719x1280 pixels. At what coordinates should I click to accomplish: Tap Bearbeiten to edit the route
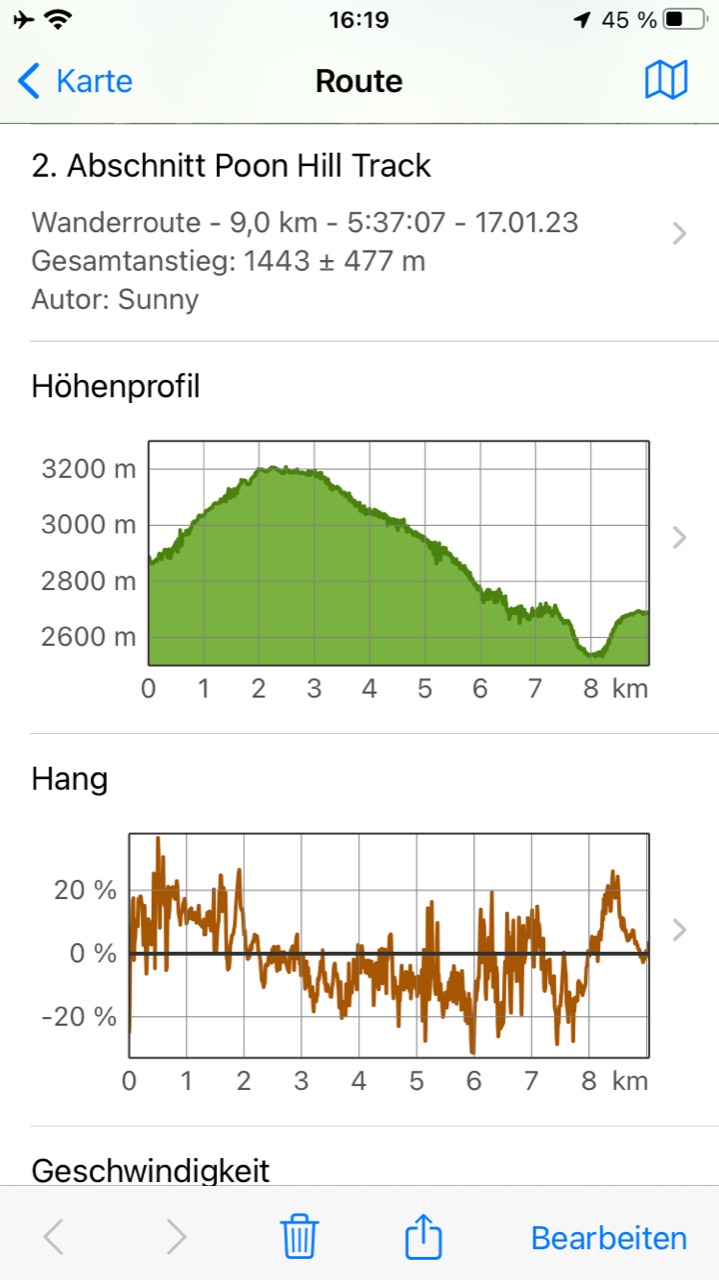[x=608, y=1238]
